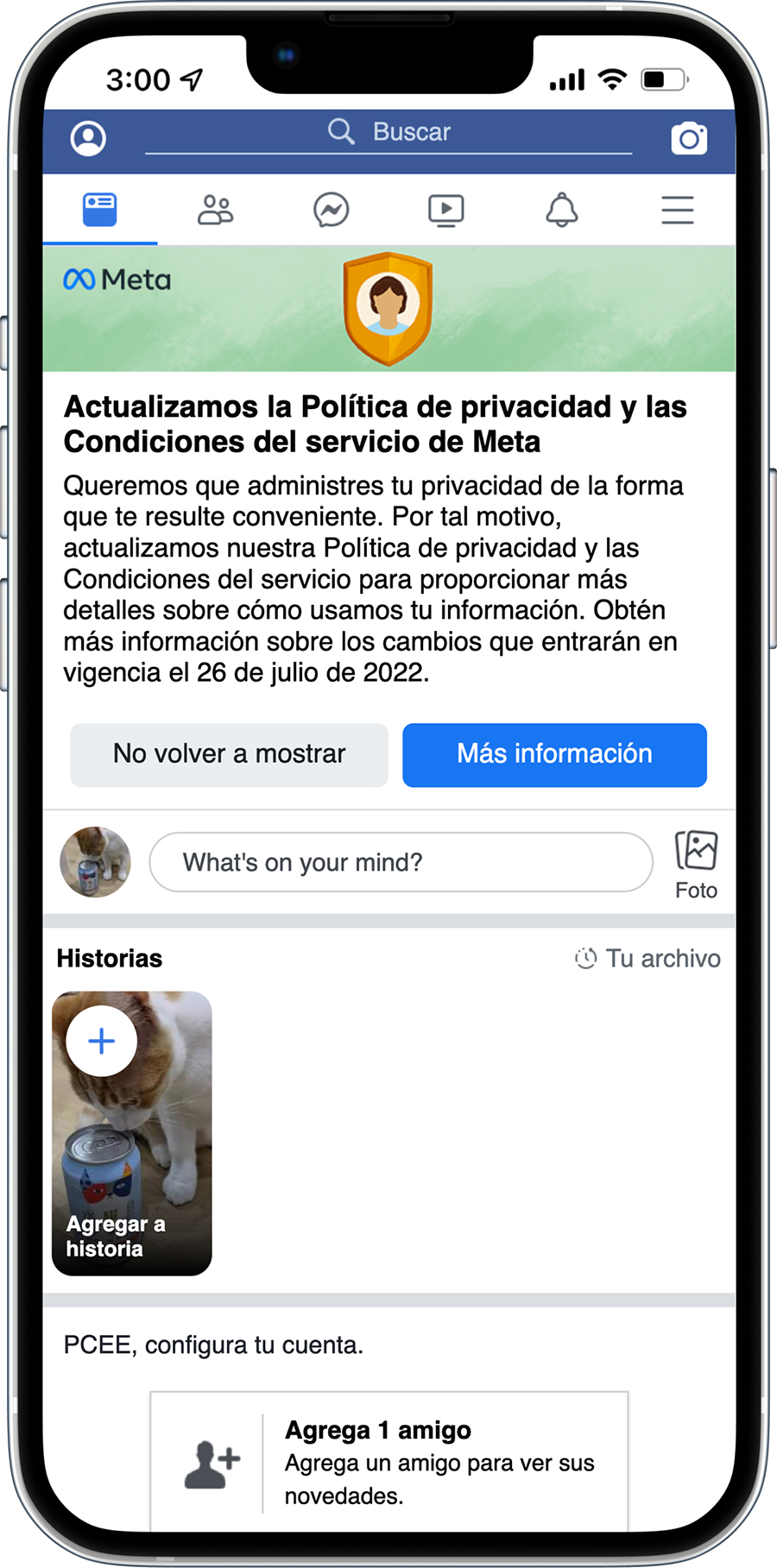Switch to the Friends tab
This screenshot has height=1568, width=777.
click(216, 210)
